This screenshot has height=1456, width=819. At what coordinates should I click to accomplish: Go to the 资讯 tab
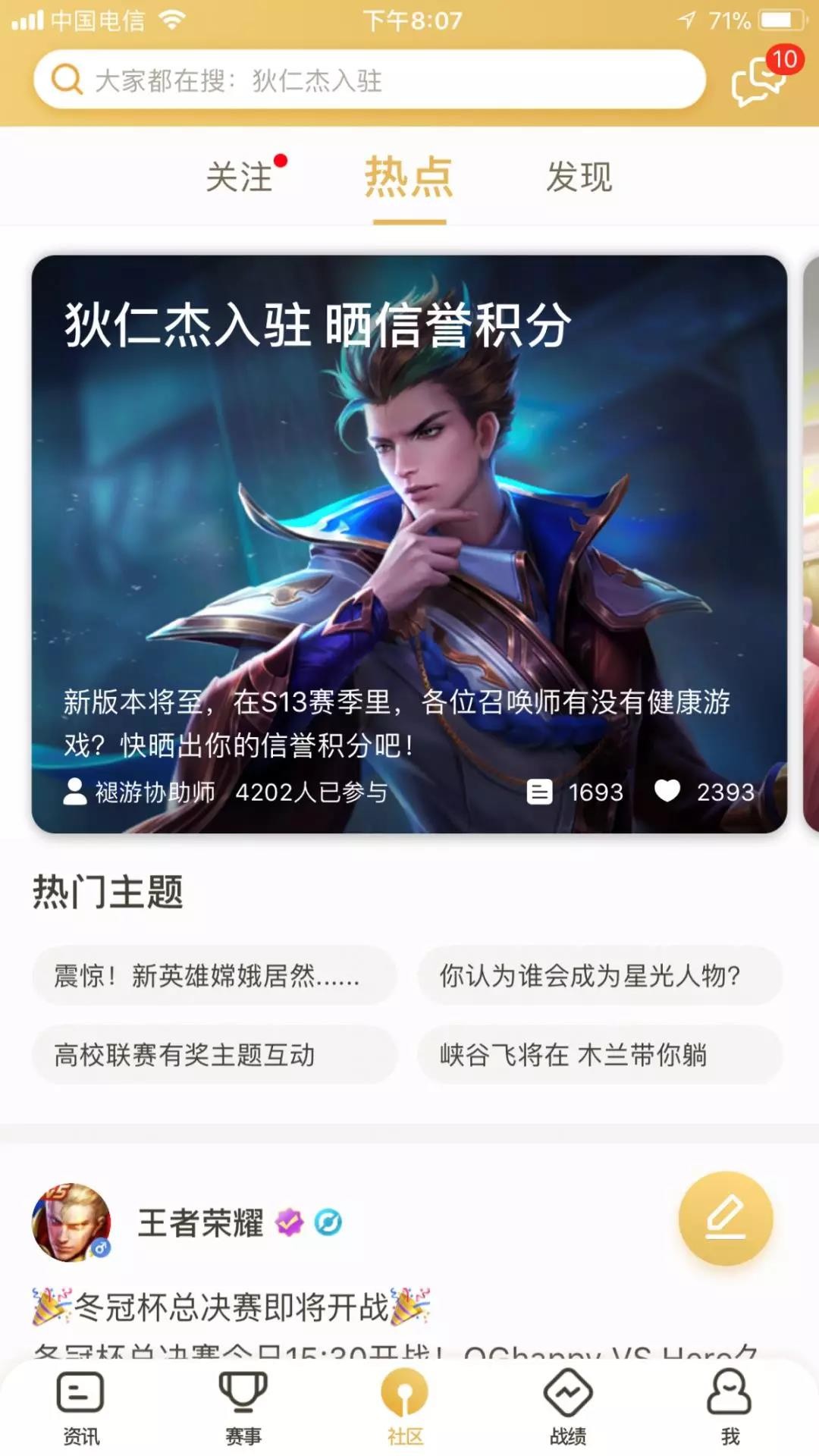[x=80, y=1407]
